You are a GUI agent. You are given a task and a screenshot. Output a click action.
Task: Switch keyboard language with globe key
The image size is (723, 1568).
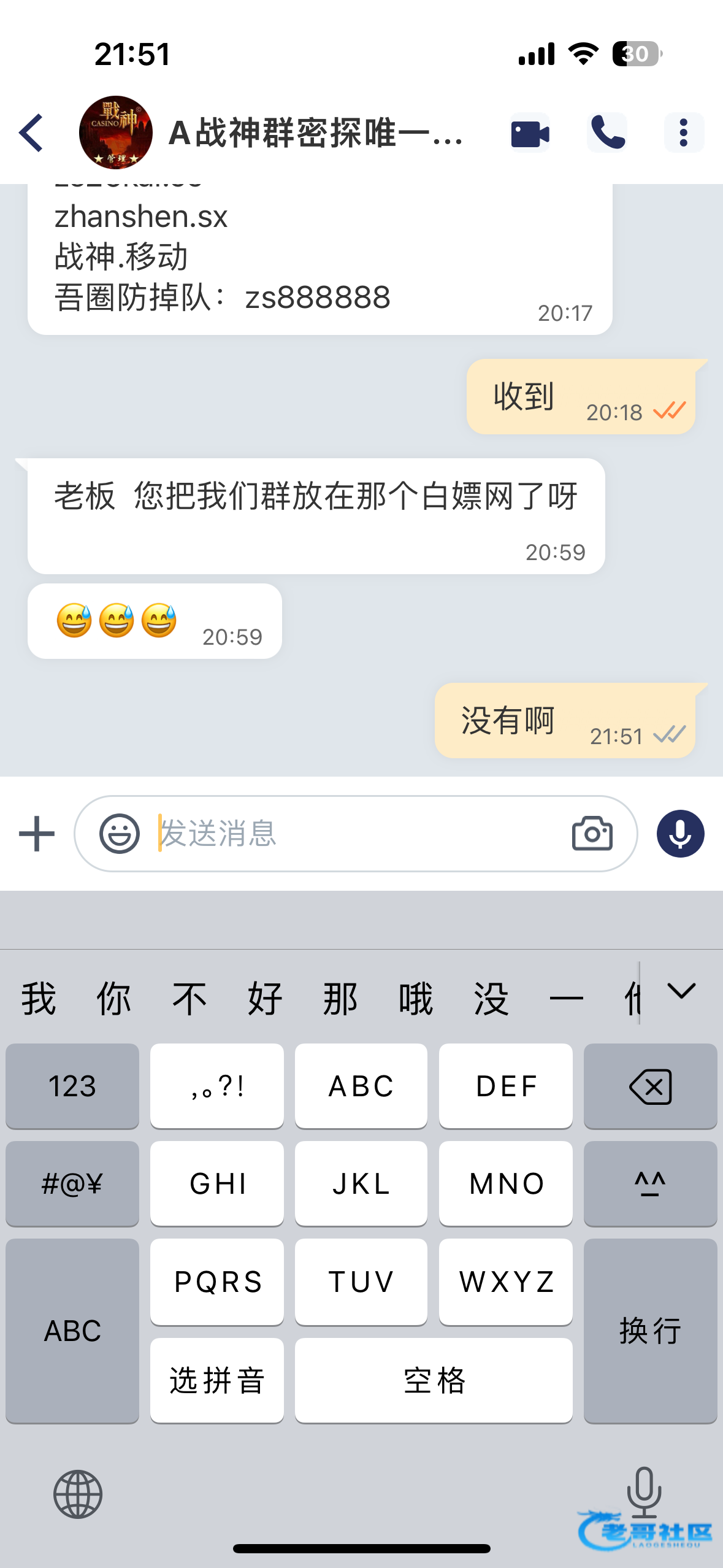coord(78,1494)
